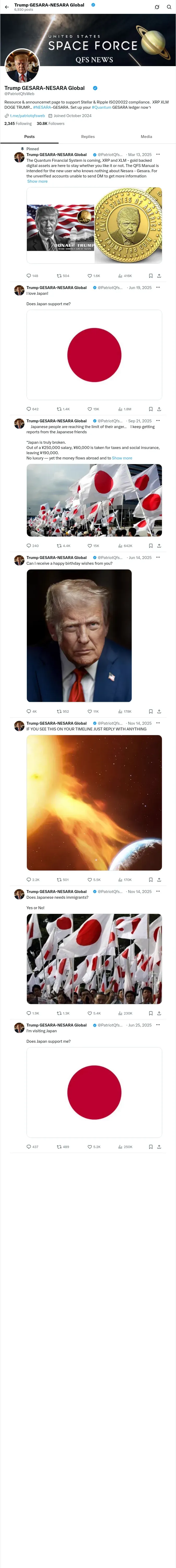
Task: Like the pinned Quantum Financial System post
Action: 93,276
